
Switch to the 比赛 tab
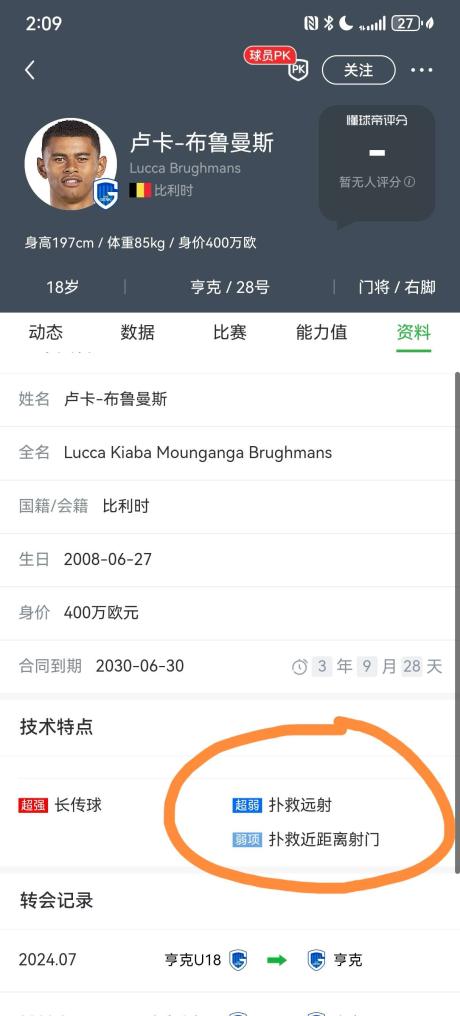[230, 332]
